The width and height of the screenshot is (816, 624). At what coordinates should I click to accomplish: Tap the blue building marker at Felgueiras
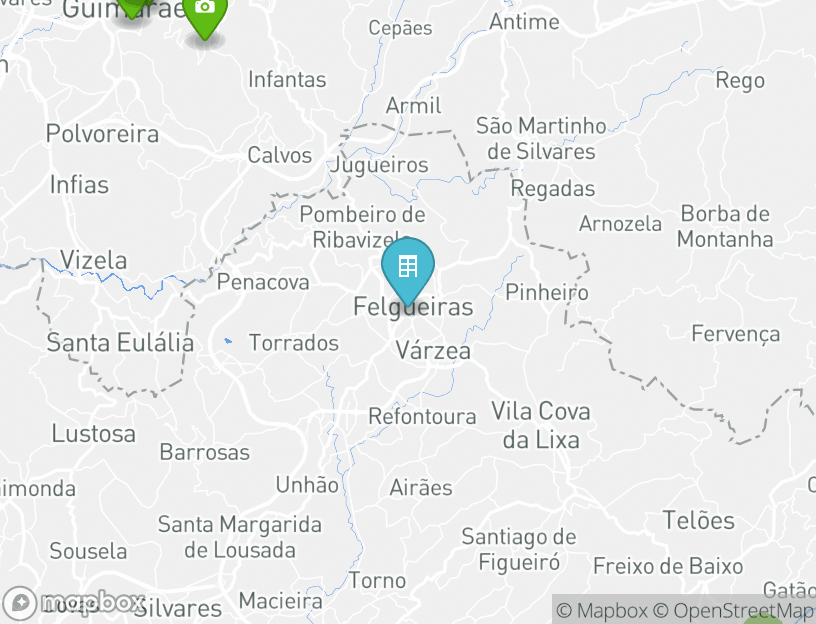pos(408,267)
